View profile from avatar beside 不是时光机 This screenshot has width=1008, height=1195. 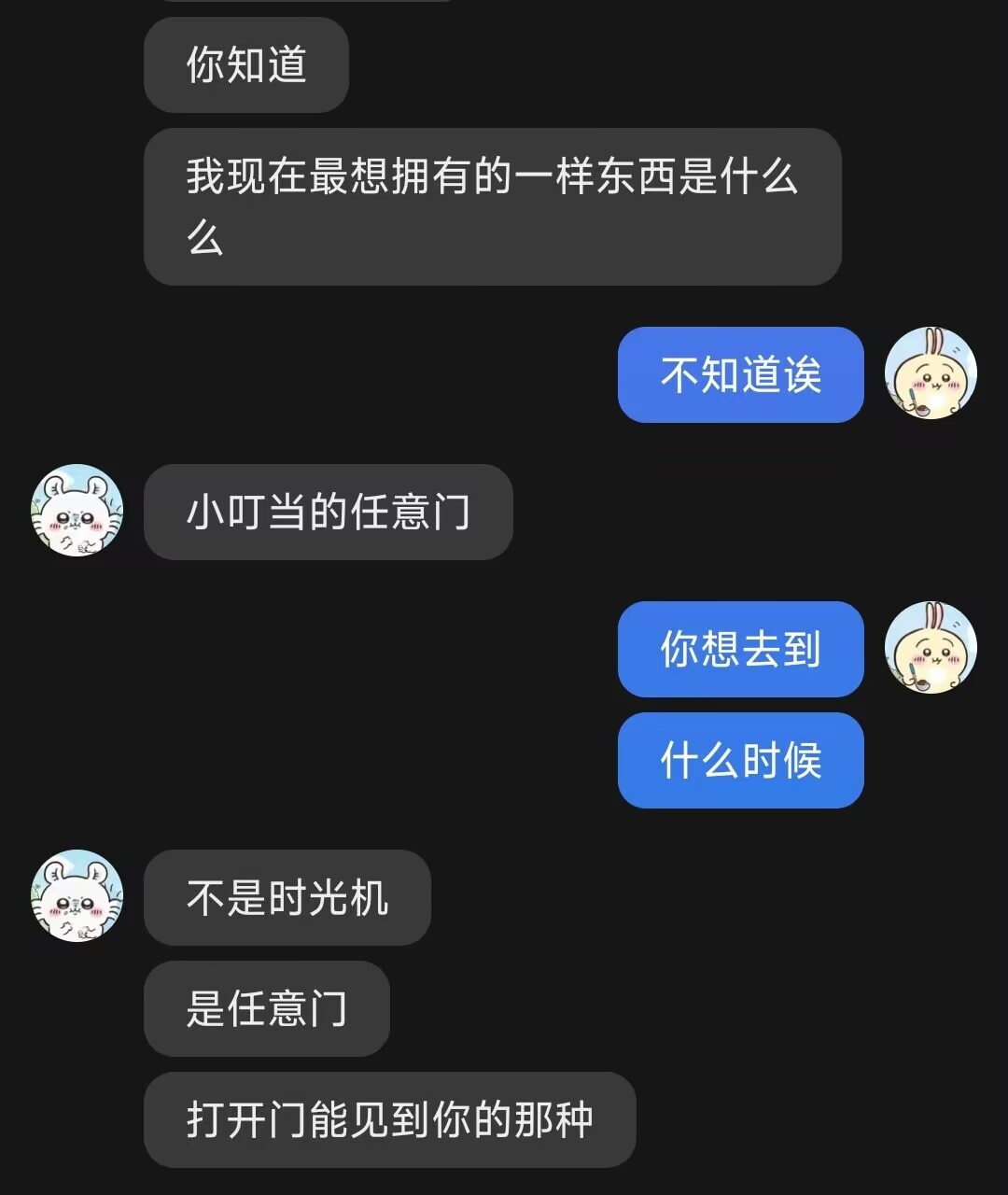77,895
